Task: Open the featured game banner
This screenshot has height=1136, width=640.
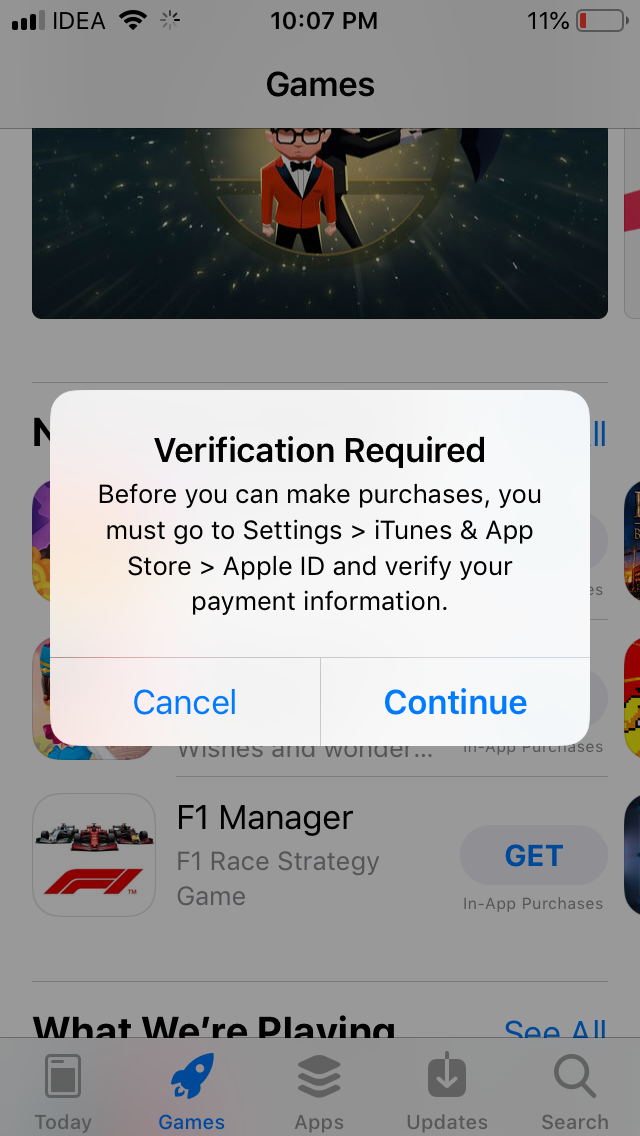Action: (x=320, y=223)
